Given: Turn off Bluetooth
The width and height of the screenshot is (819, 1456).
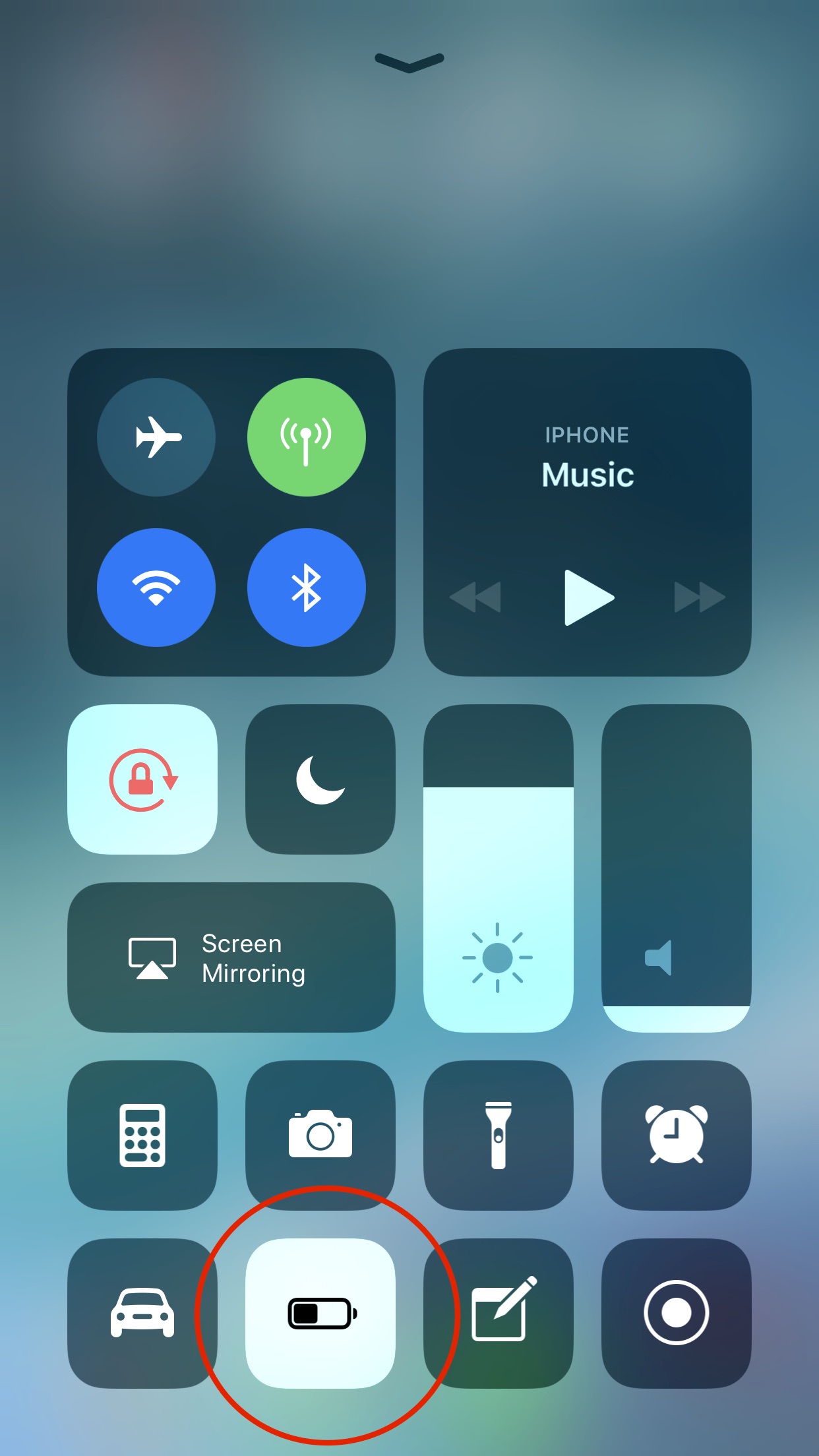Looking at the screenshot, I should click(x=307, y=588).
